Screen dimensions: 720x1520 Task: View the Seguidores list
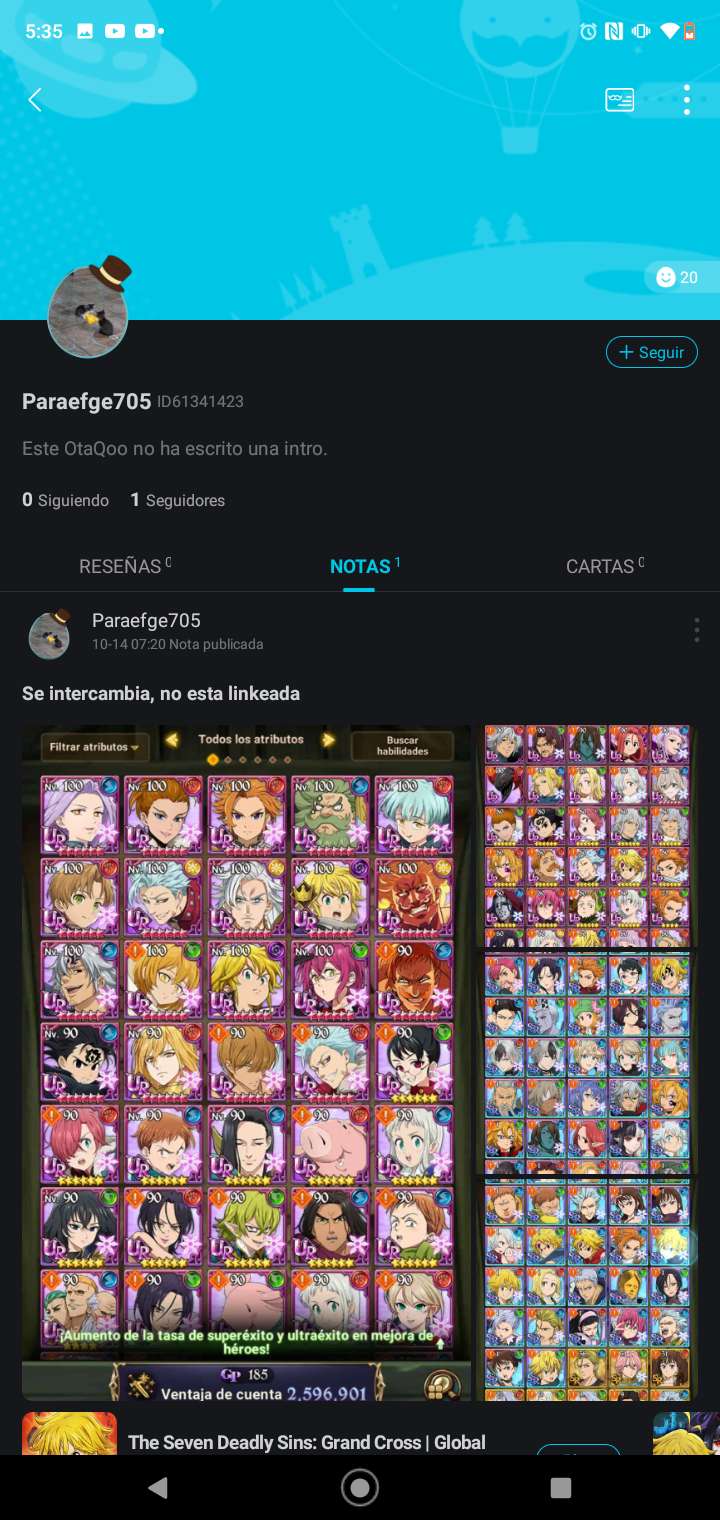tap(178, 500)
